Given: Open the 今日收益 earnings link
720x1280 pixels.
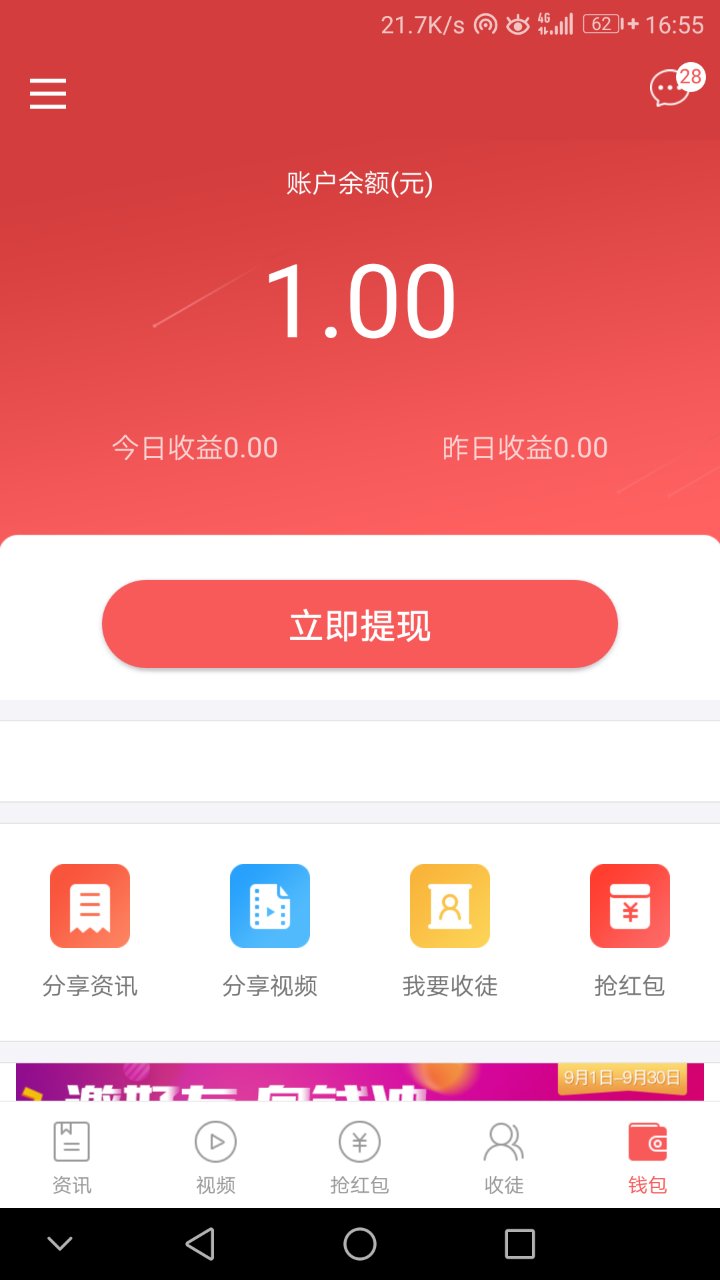Looking at the screenshot, I should tap(195, 447).
